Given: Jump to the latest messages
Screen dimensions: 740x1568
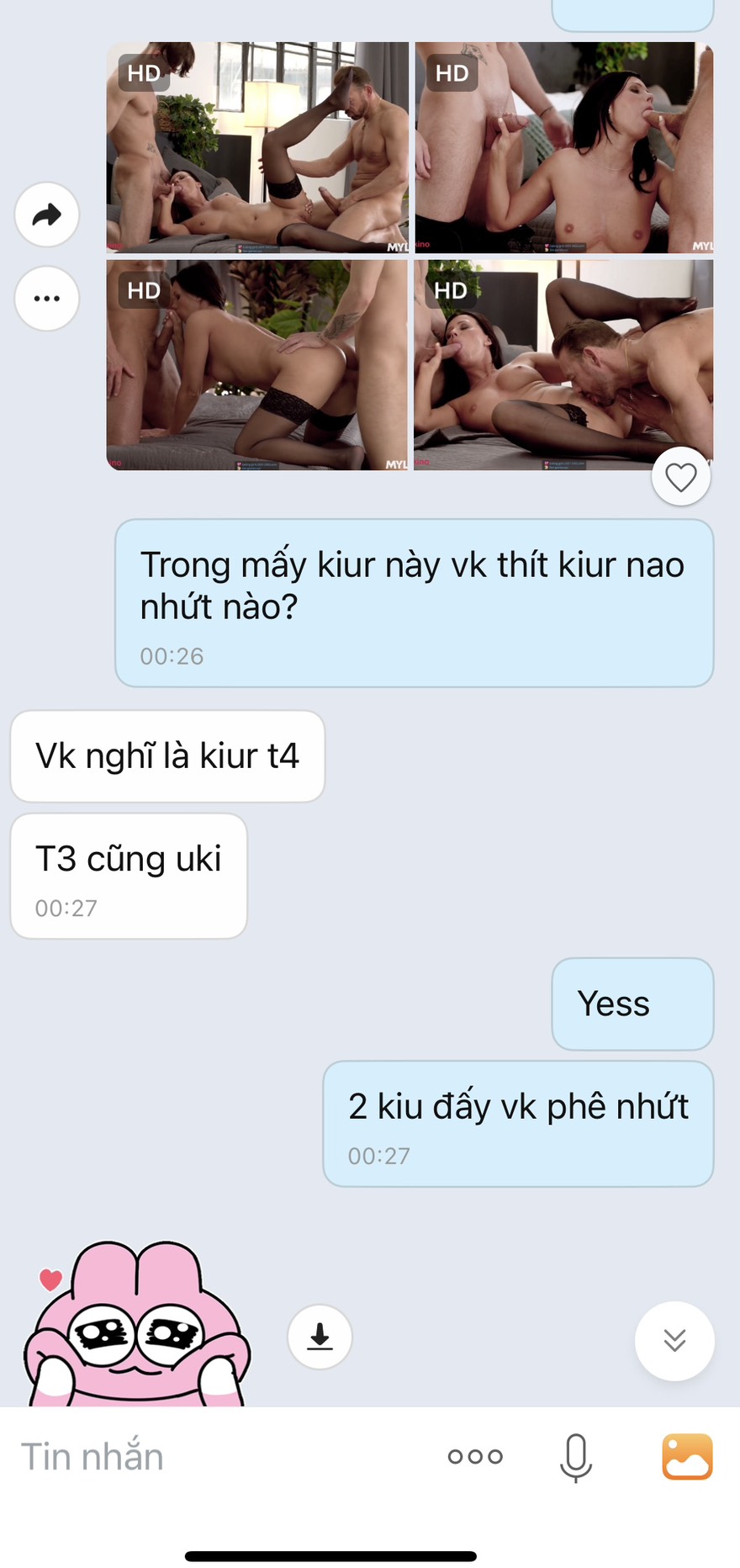Looking at the screenshot, I should (x=674, y=1340).
